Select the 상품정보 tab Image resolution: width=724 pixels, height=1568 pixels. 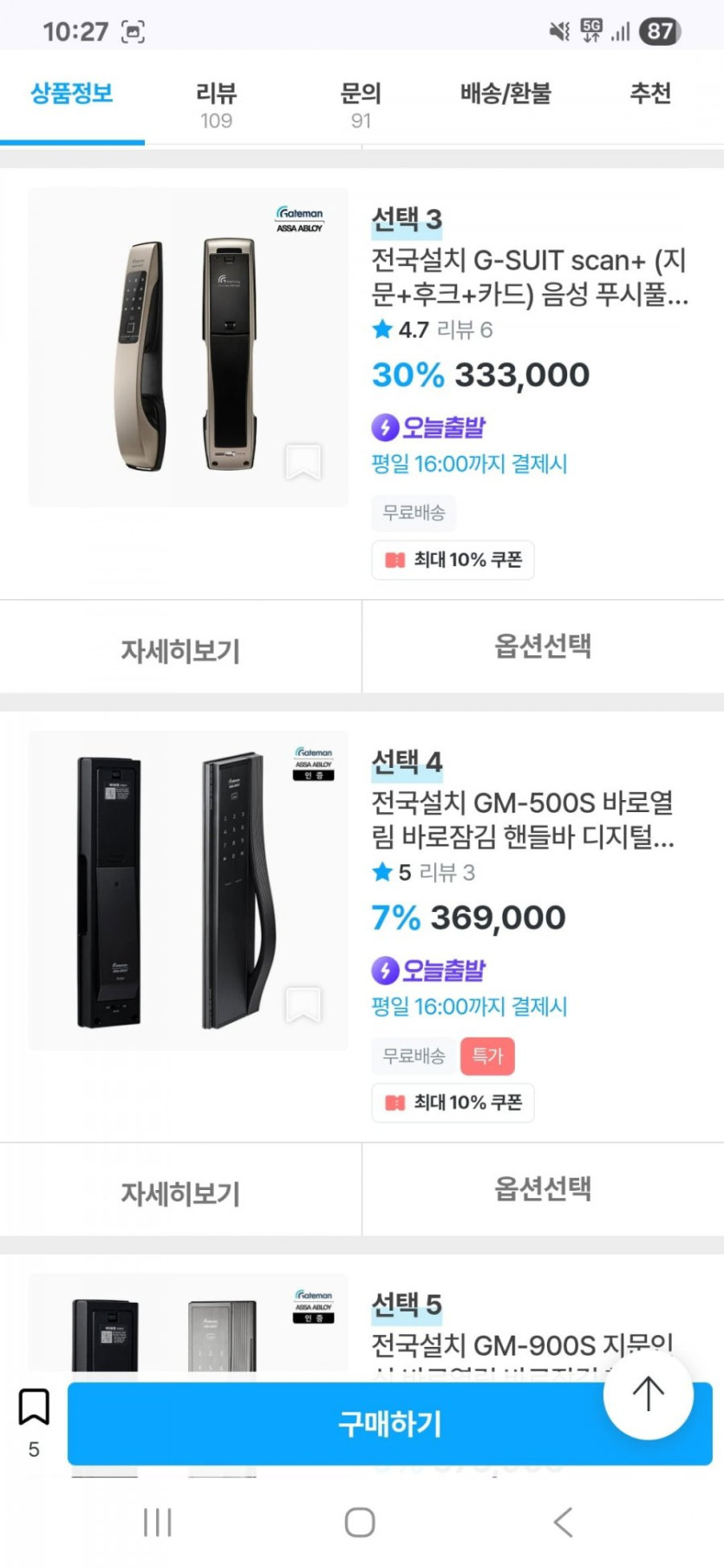click(72, 94)
